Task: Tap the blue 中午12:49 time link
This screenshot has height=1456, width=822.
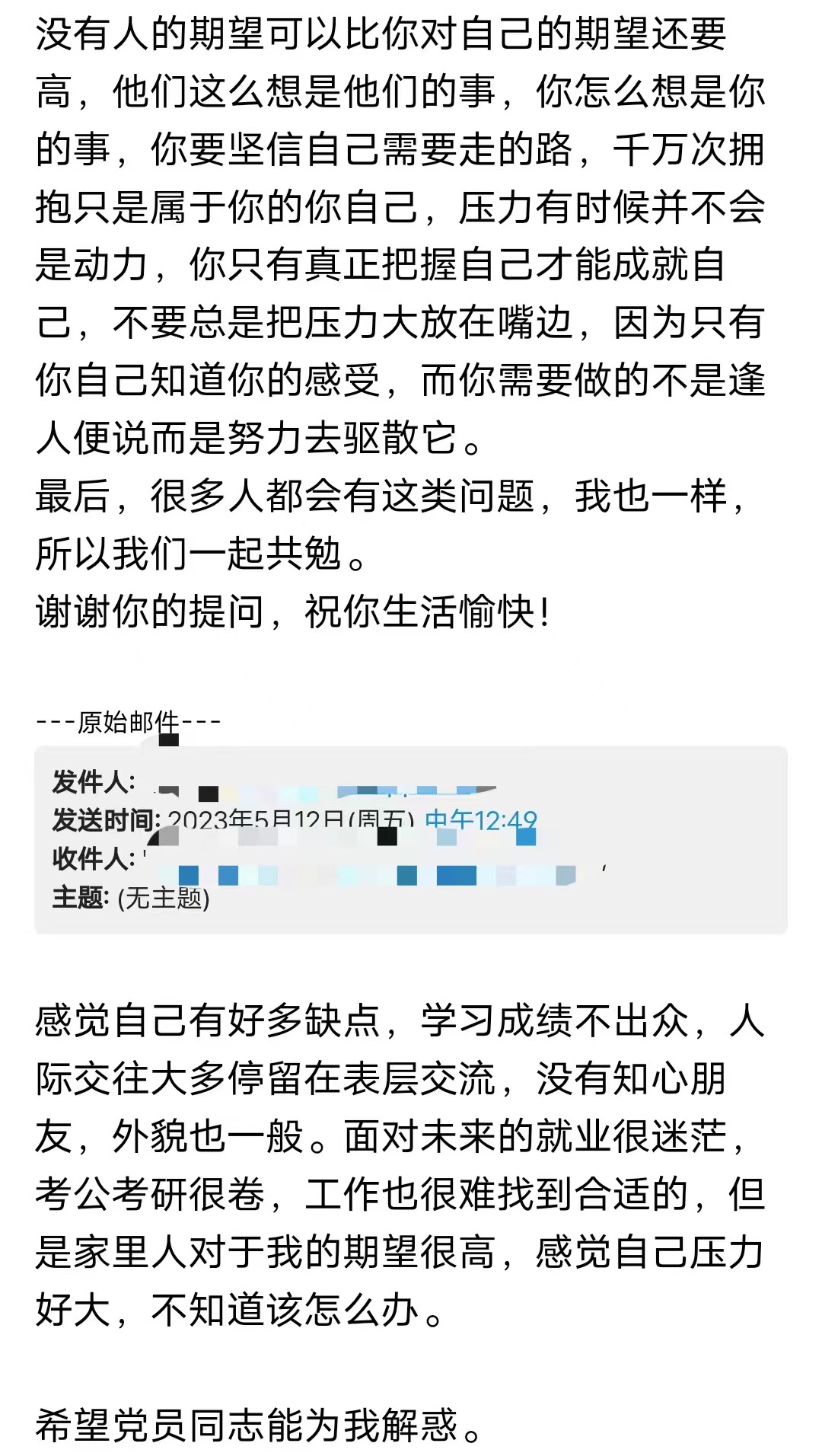Action: (480, 820)
